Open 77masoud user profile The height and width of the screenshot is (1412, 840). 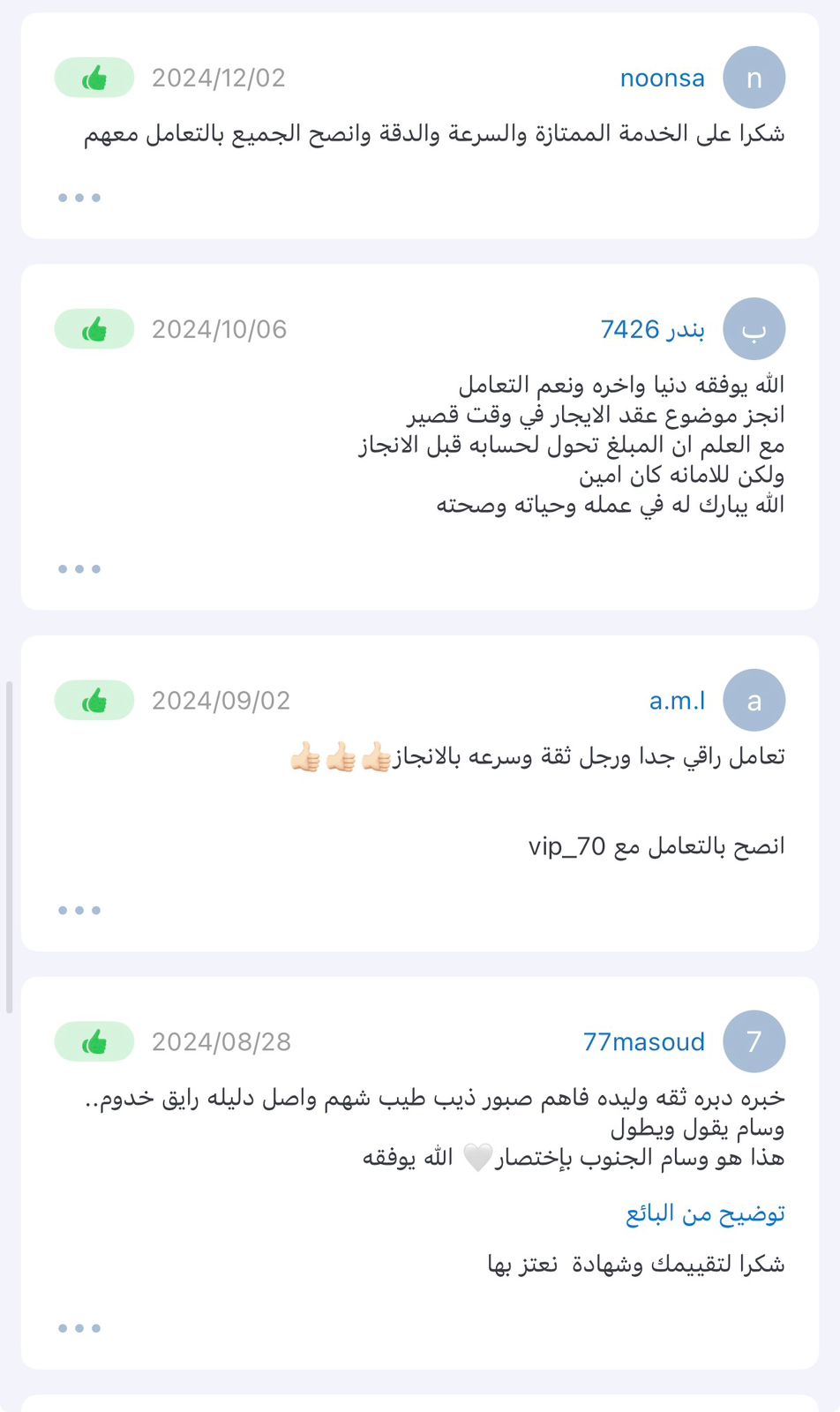(x=643, y=1042)
